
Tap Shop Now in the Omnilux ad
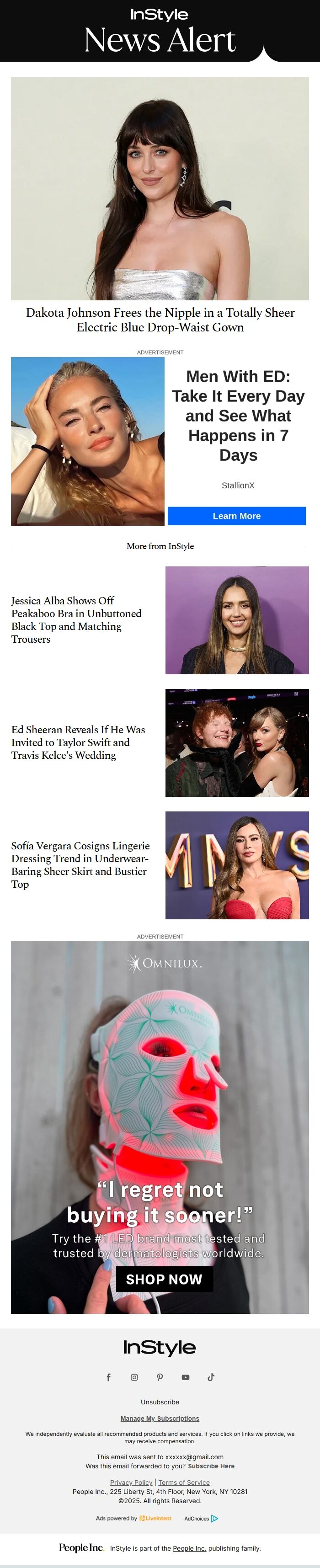tap(164, 1279)
